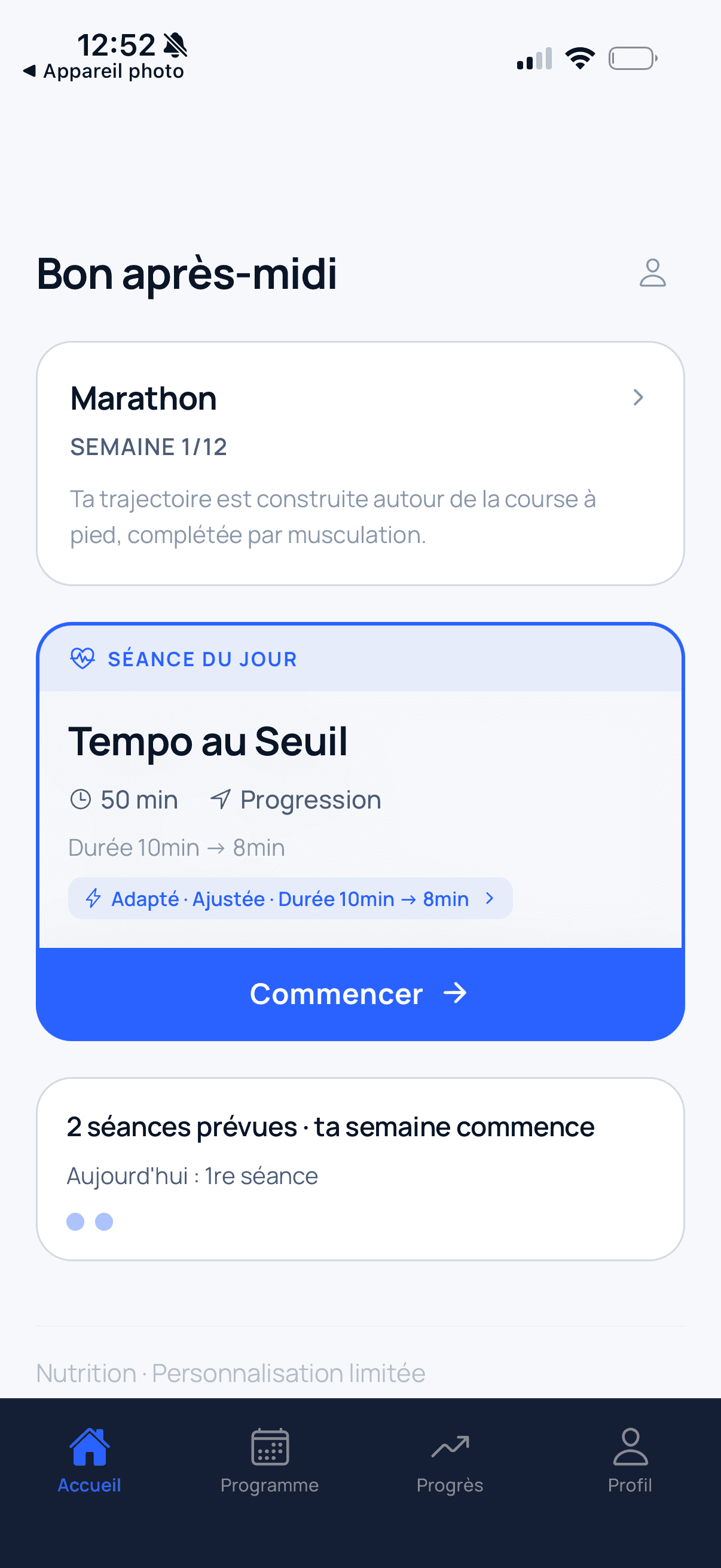This screenshot has width=721, height=1568.
Task: Select the Progrès chart icon
Action: (450, 1447)
